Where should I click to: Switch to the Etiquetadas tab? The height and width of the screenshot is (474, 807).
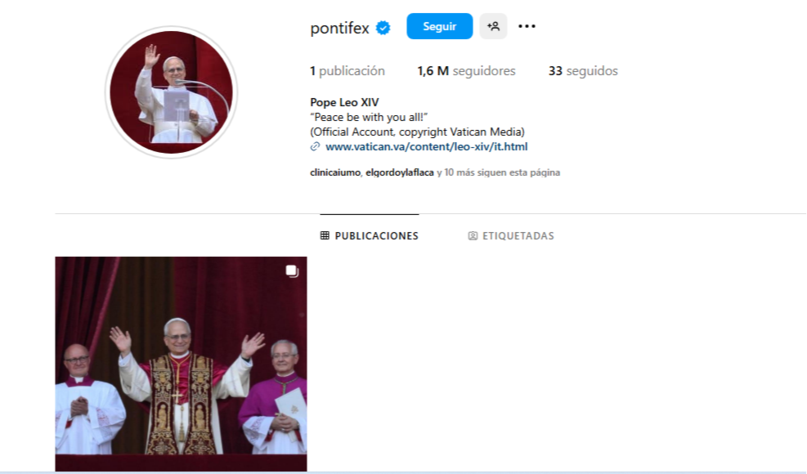click(x=511, y=236)
